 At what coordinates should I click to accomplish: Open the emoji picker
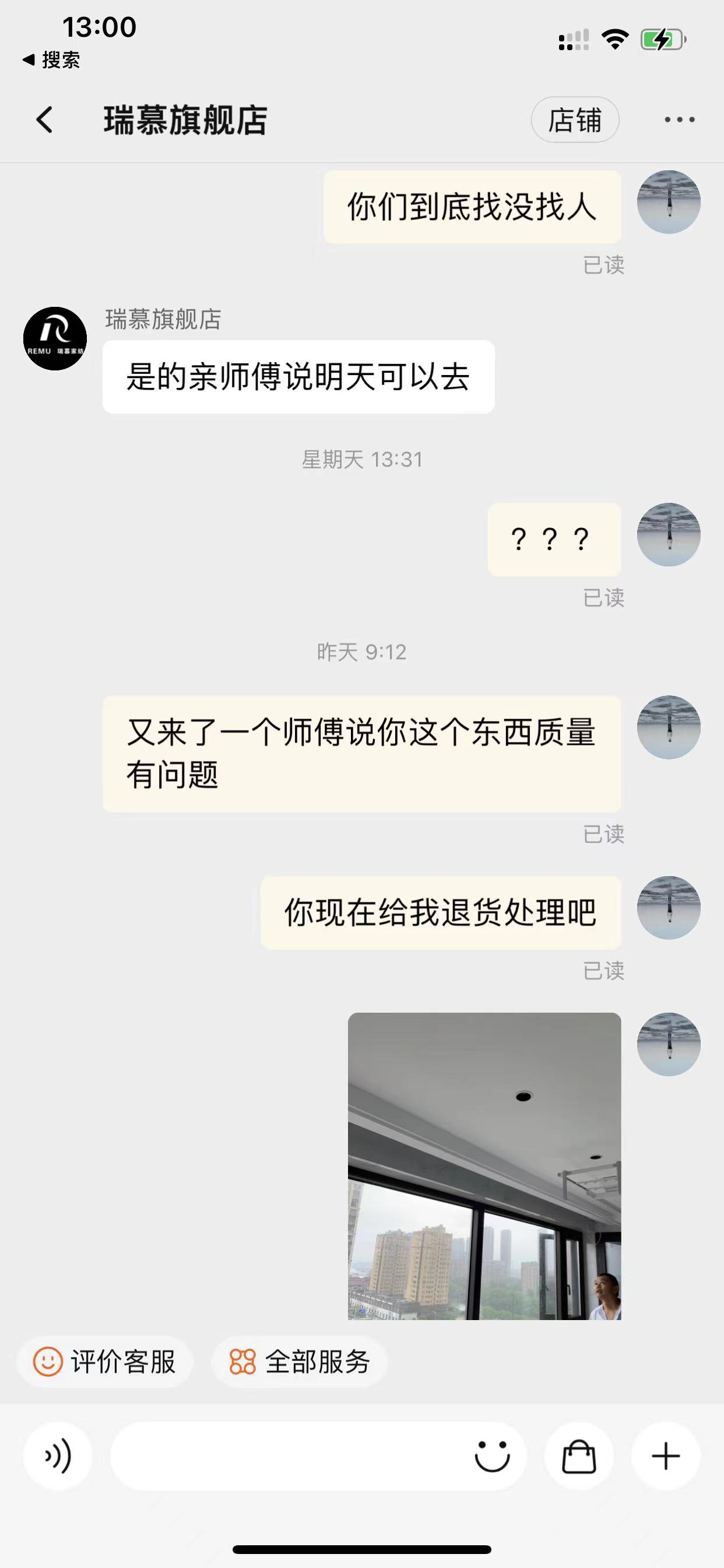[x=491, y=1457]
